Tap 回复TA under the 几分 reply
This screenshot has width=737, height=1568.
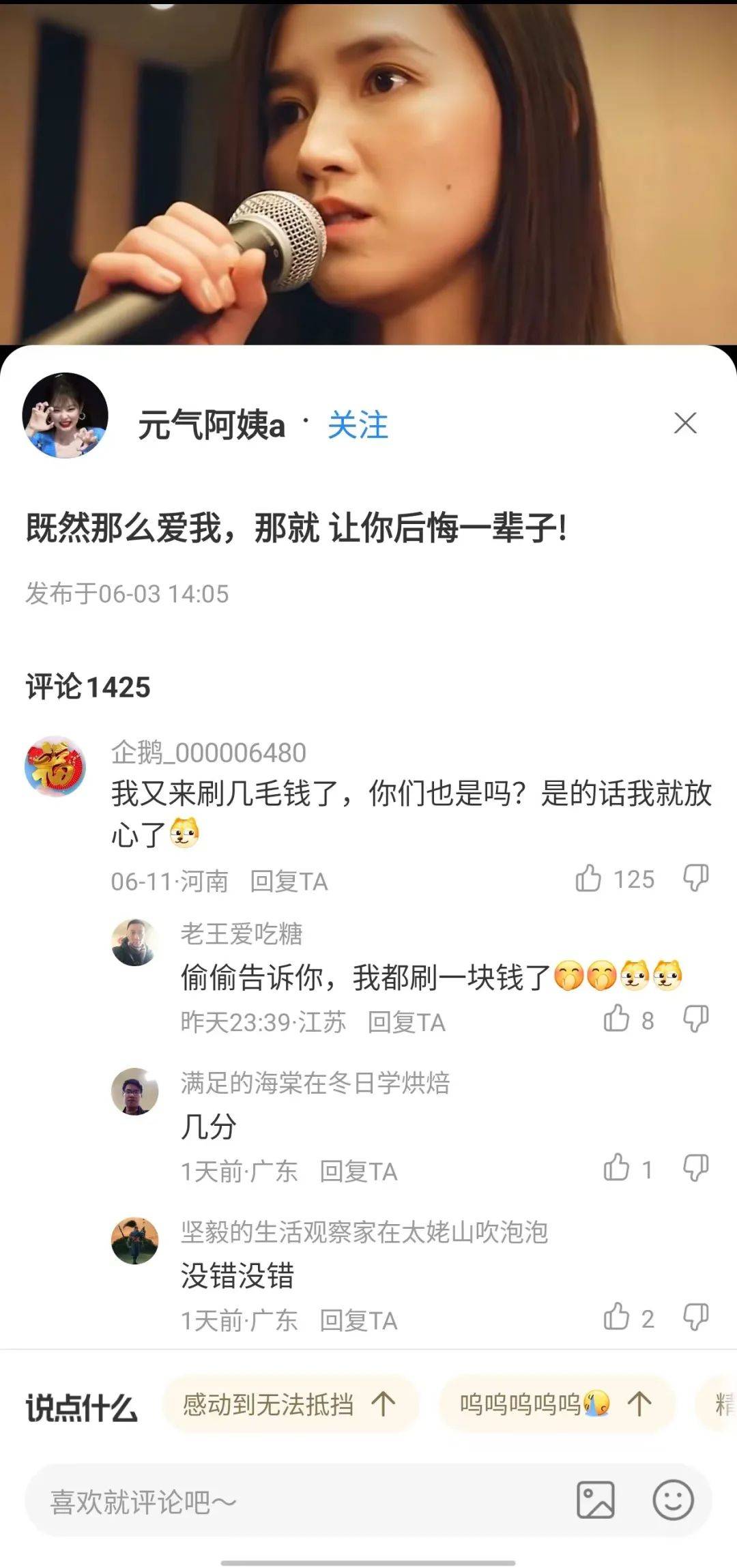(358, 1172)
